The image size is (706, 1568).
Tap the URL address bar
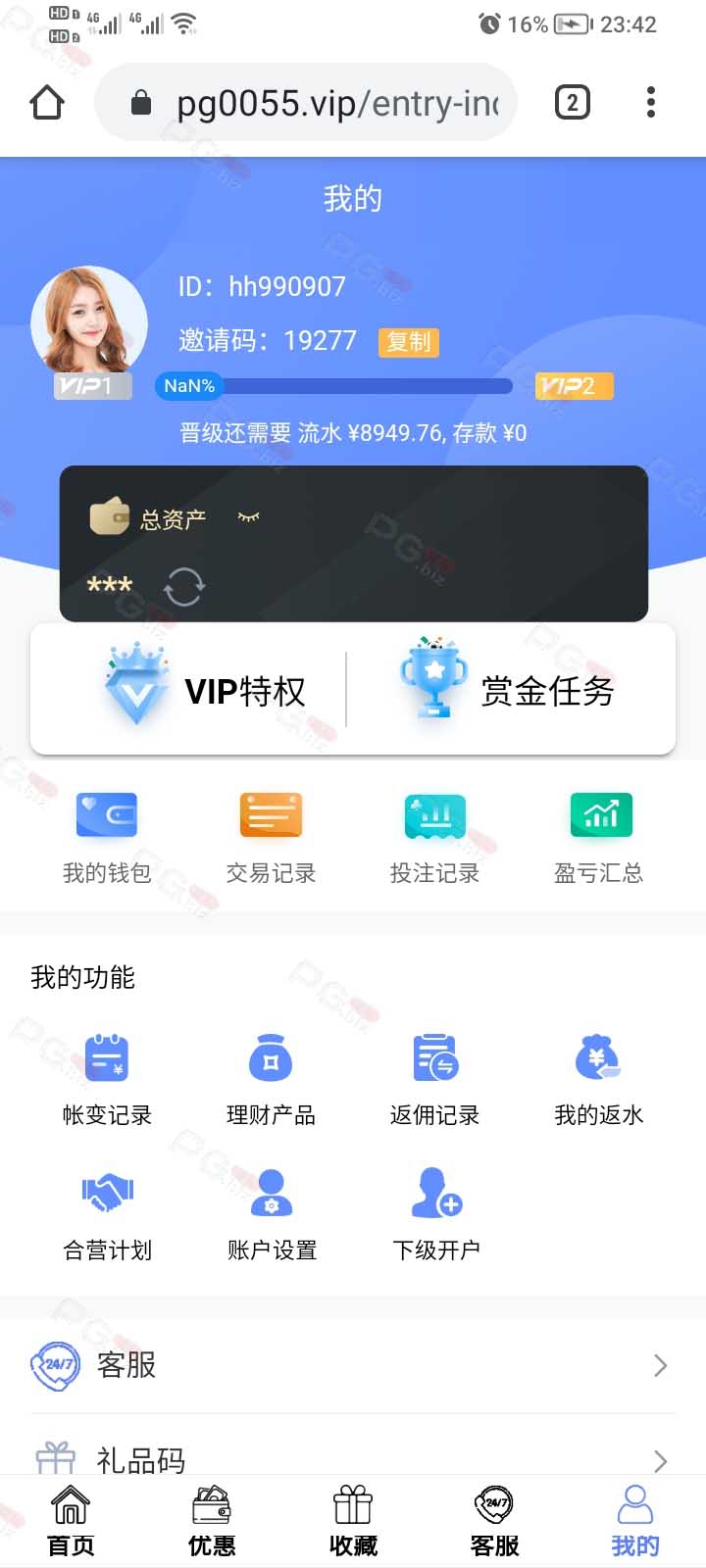(324, 103)
